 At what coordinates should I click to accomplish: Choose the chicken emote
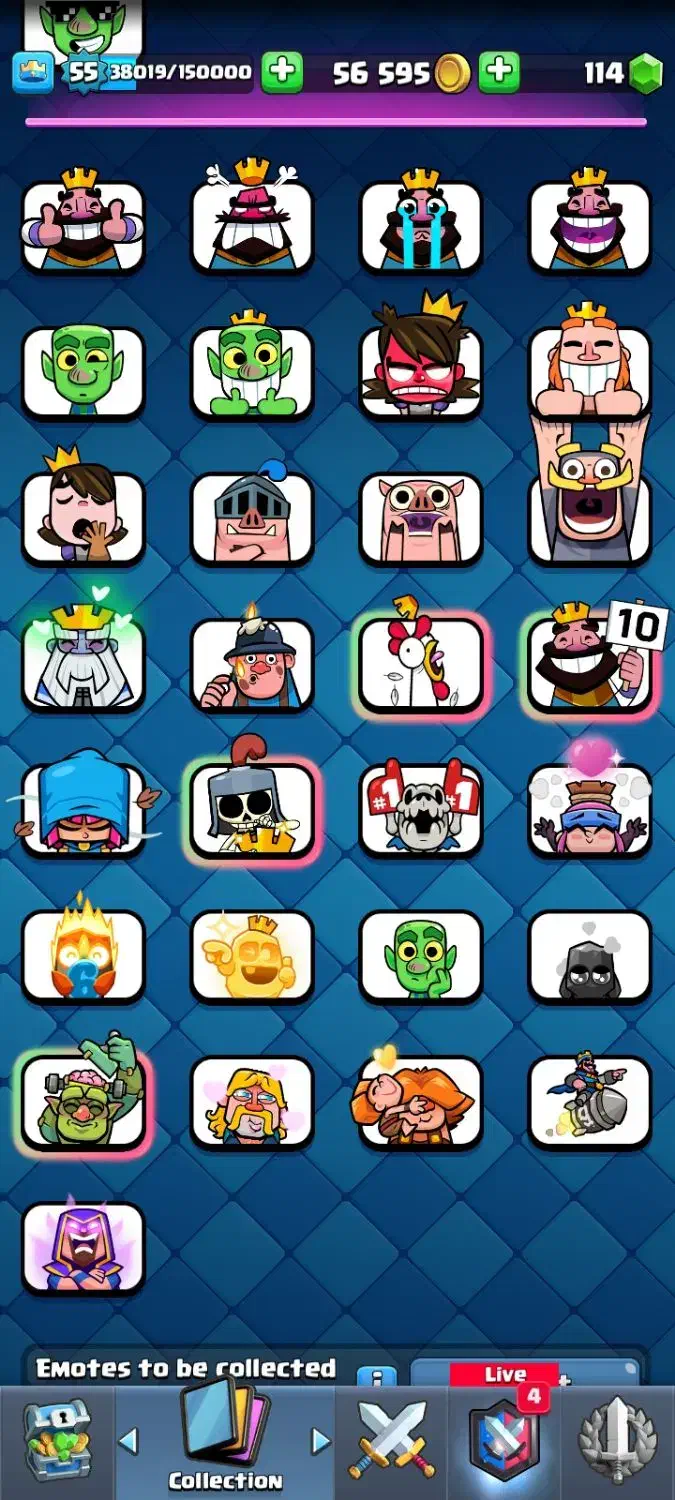tap(421, 664)
